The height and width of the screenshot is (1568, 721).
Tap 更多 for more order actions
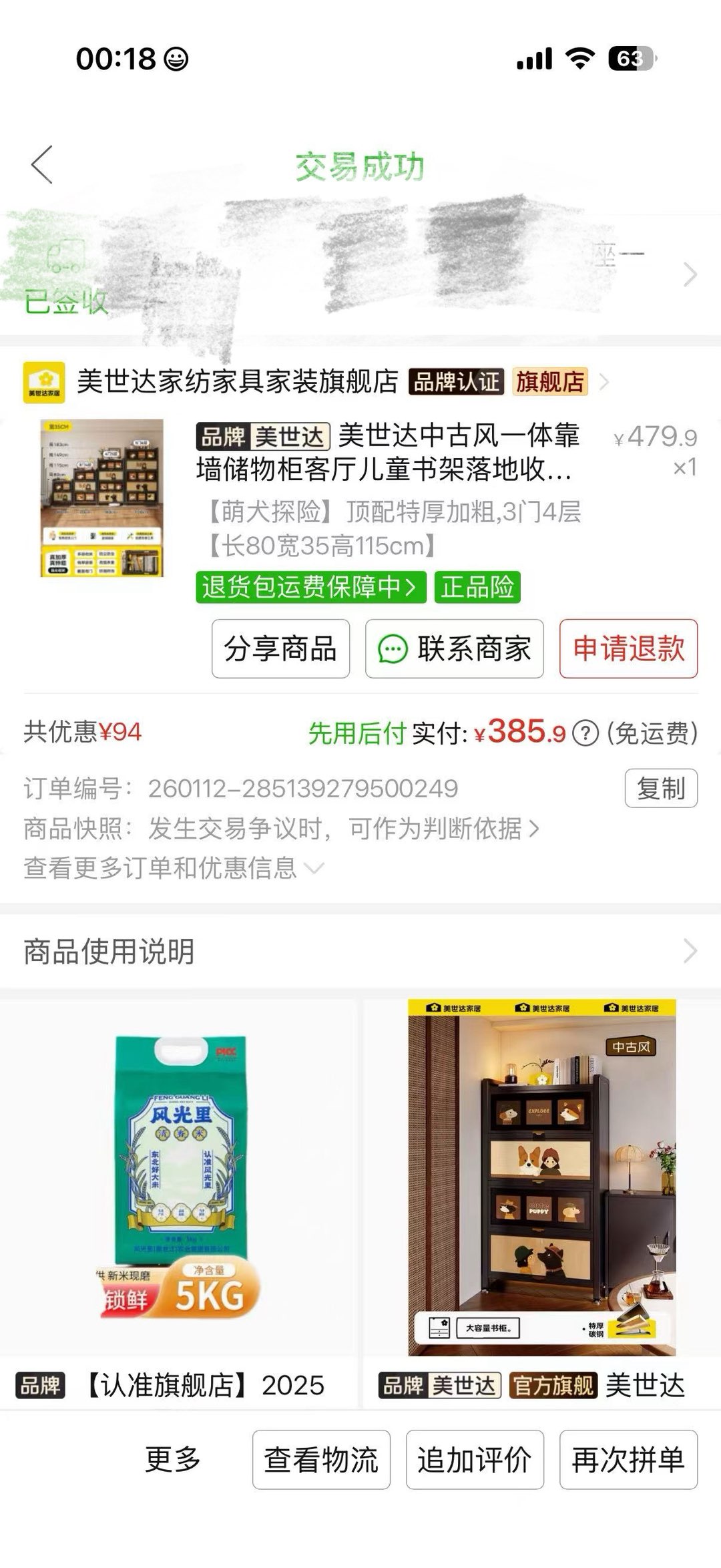[173, 1459]
